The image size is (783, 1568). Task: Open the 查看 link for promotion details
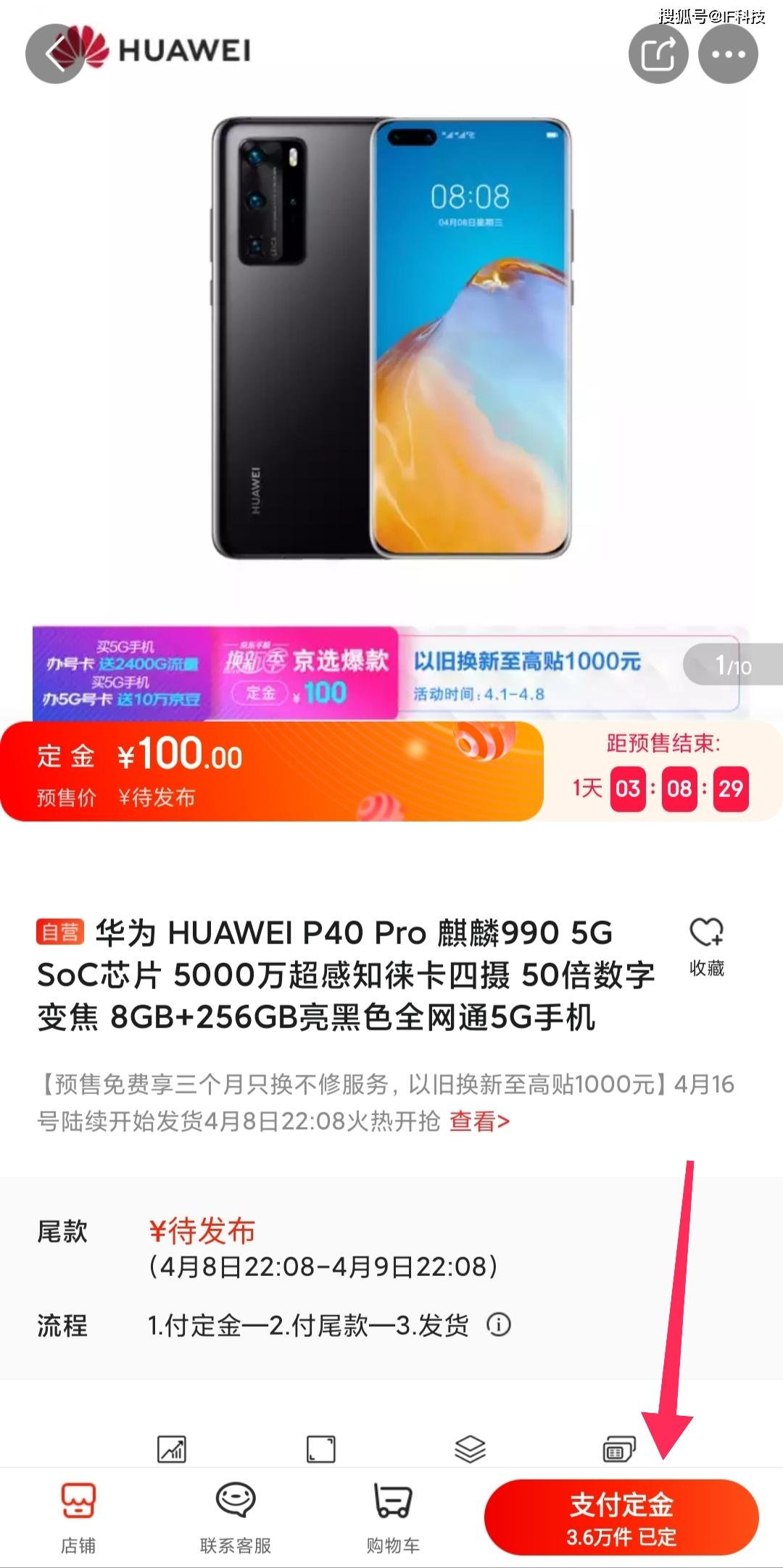[479, 1121]
